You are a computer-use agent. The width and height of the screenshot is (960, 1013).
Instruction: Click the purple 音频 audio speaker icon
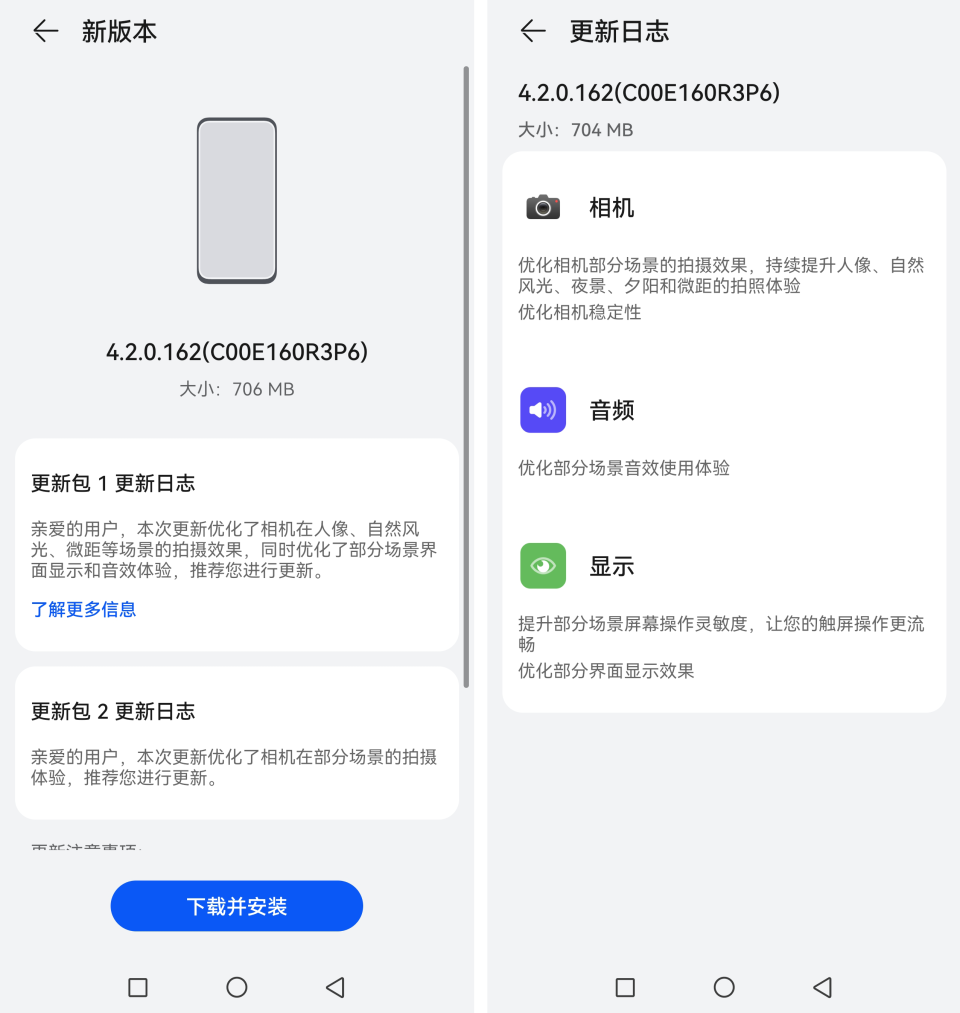pos(542,410)
